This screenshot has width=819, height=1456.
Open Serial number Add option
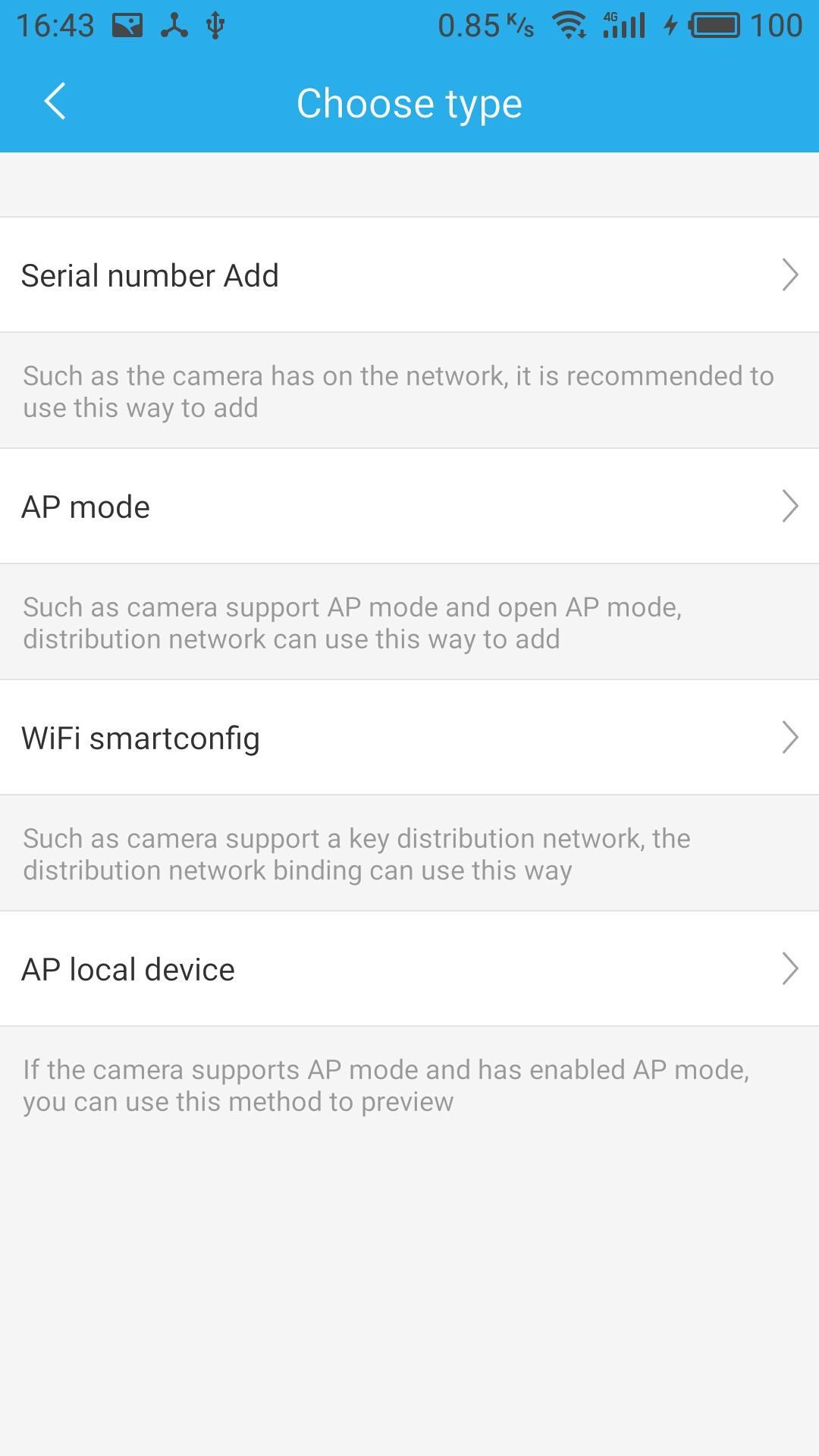tap(409, 275)
